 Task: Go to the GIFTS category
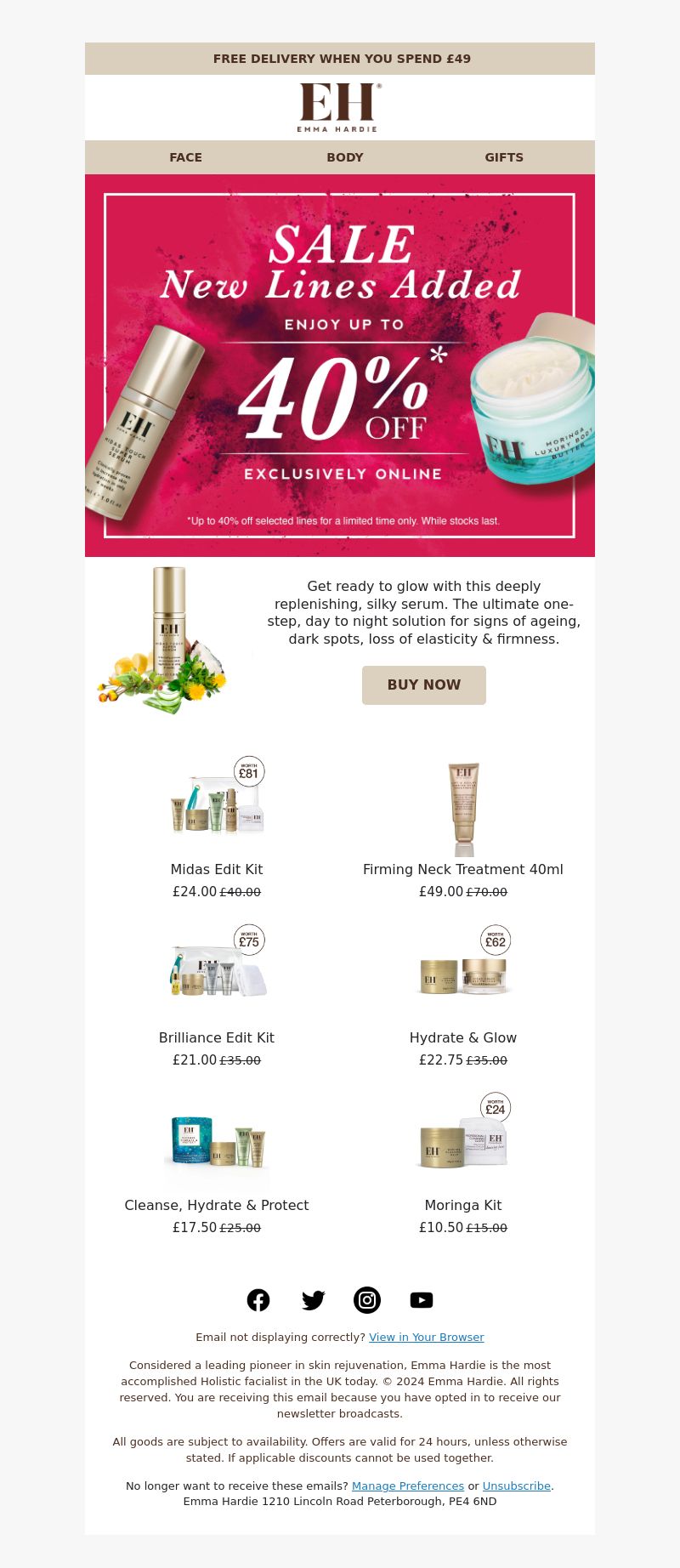503,157
